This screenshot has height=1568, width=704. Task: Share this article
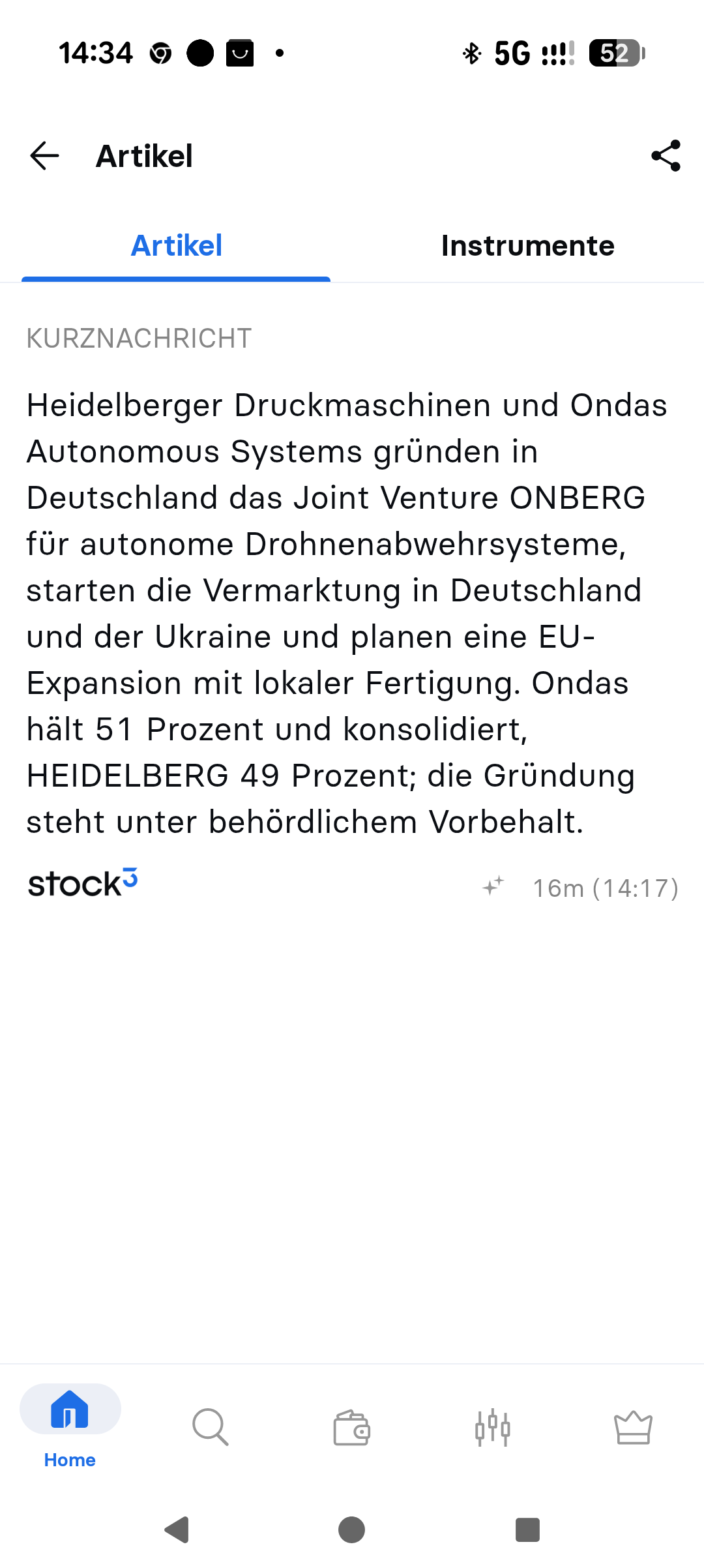point(666,156)
